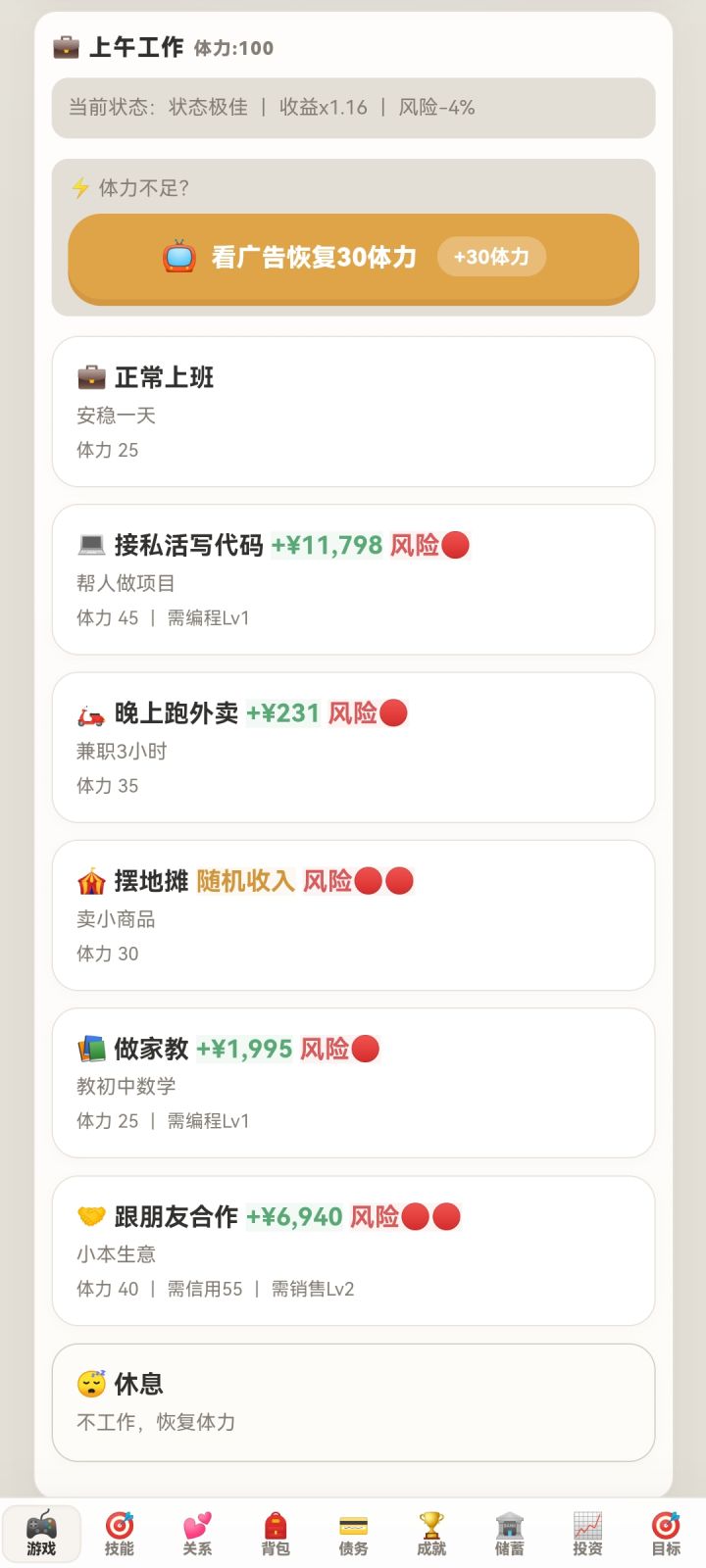This screenshot has width=706, height=1568.
Task: Select 接私活写代码 freelance coding job
Action: point(353,579)
